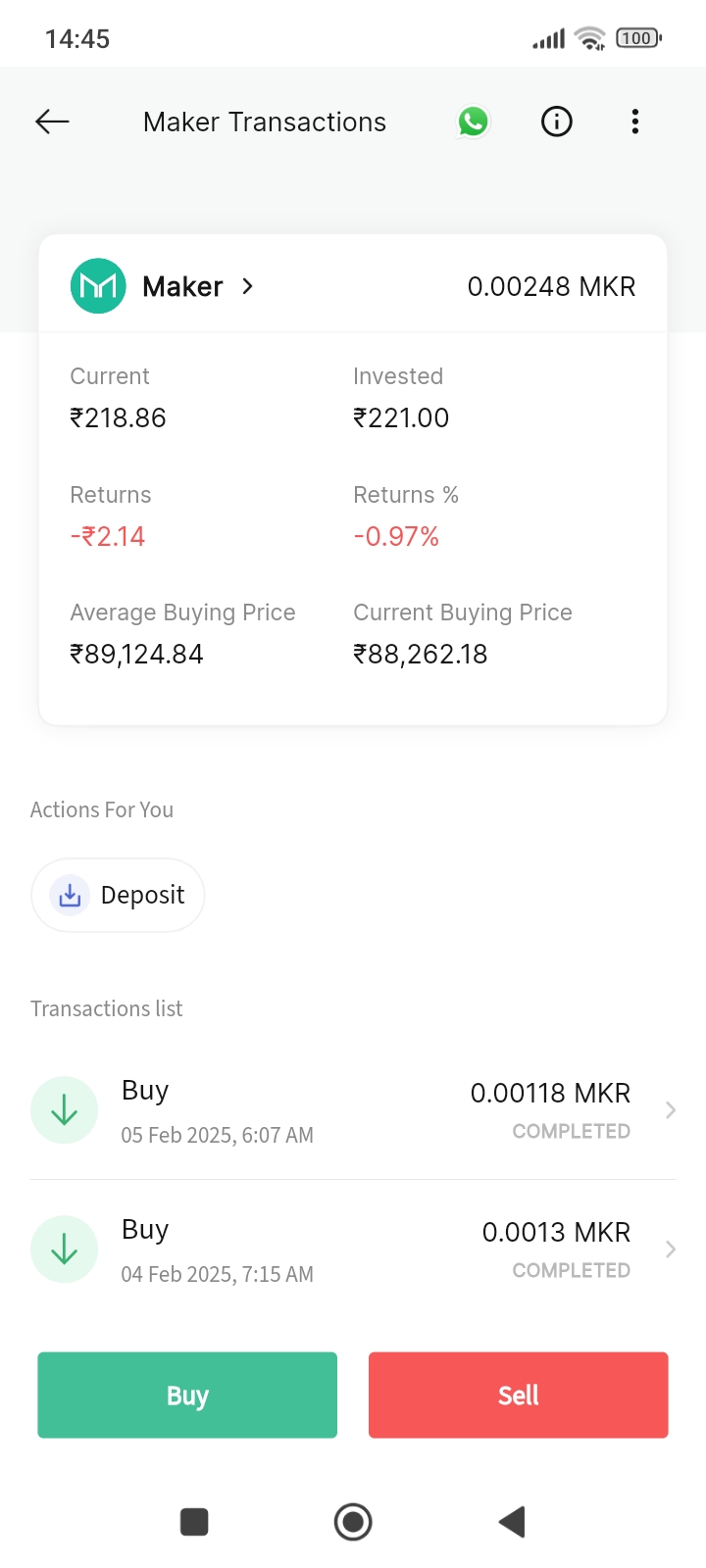Open WhatsApp support icon

point(474,122)
